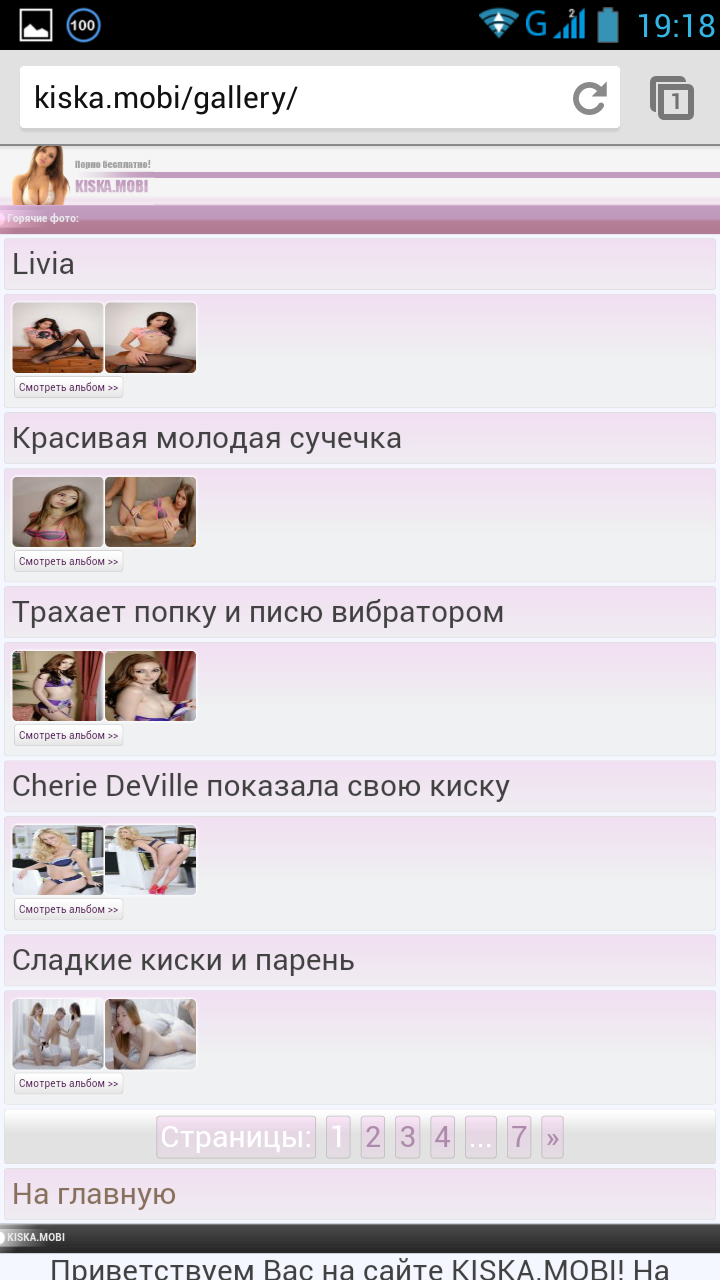Image resolution: width=720 pixels, height=1280 pixels.
Task: Tap 'Смотреть альбом' under Cherie DeVille
Action: (69, 909)
